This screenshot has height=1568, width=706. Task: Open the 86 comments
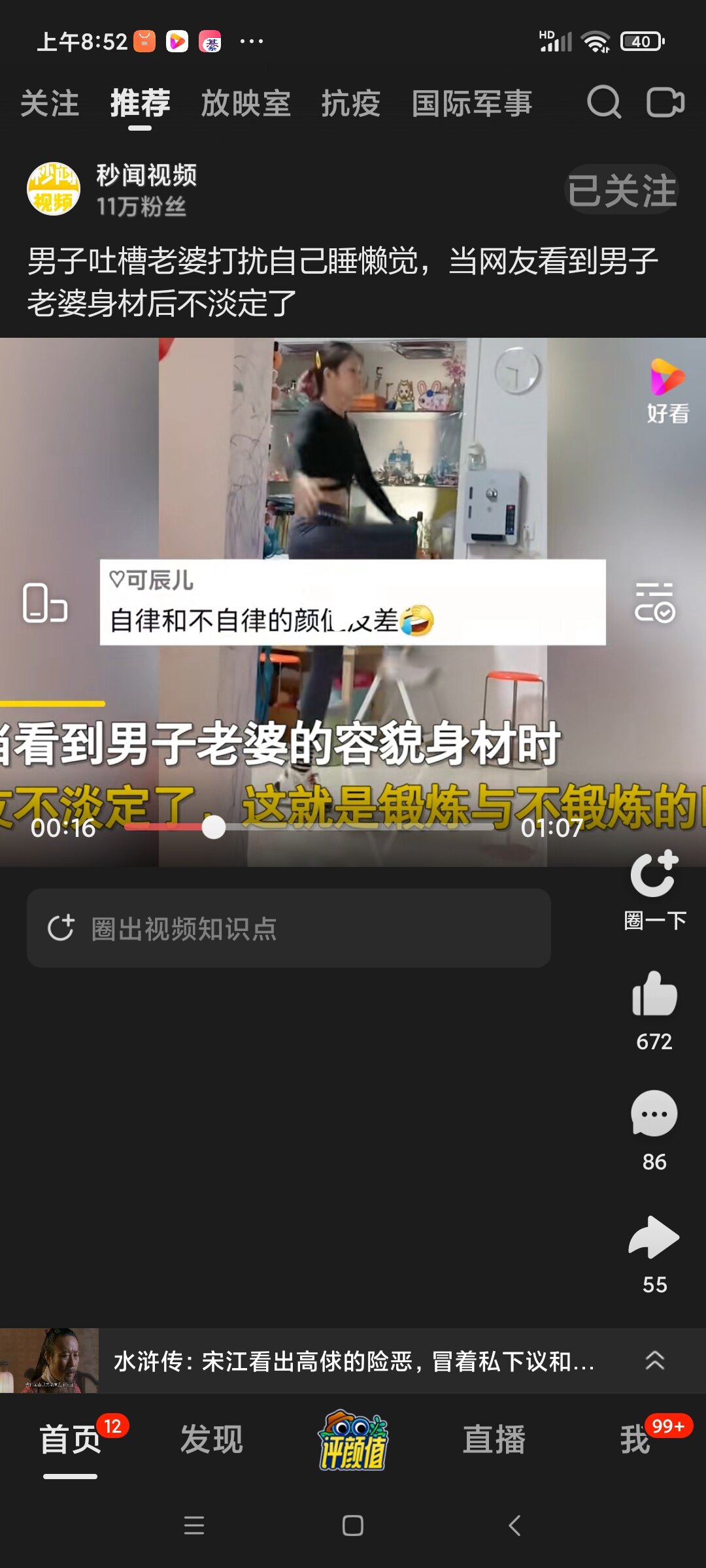(654, 1115)
